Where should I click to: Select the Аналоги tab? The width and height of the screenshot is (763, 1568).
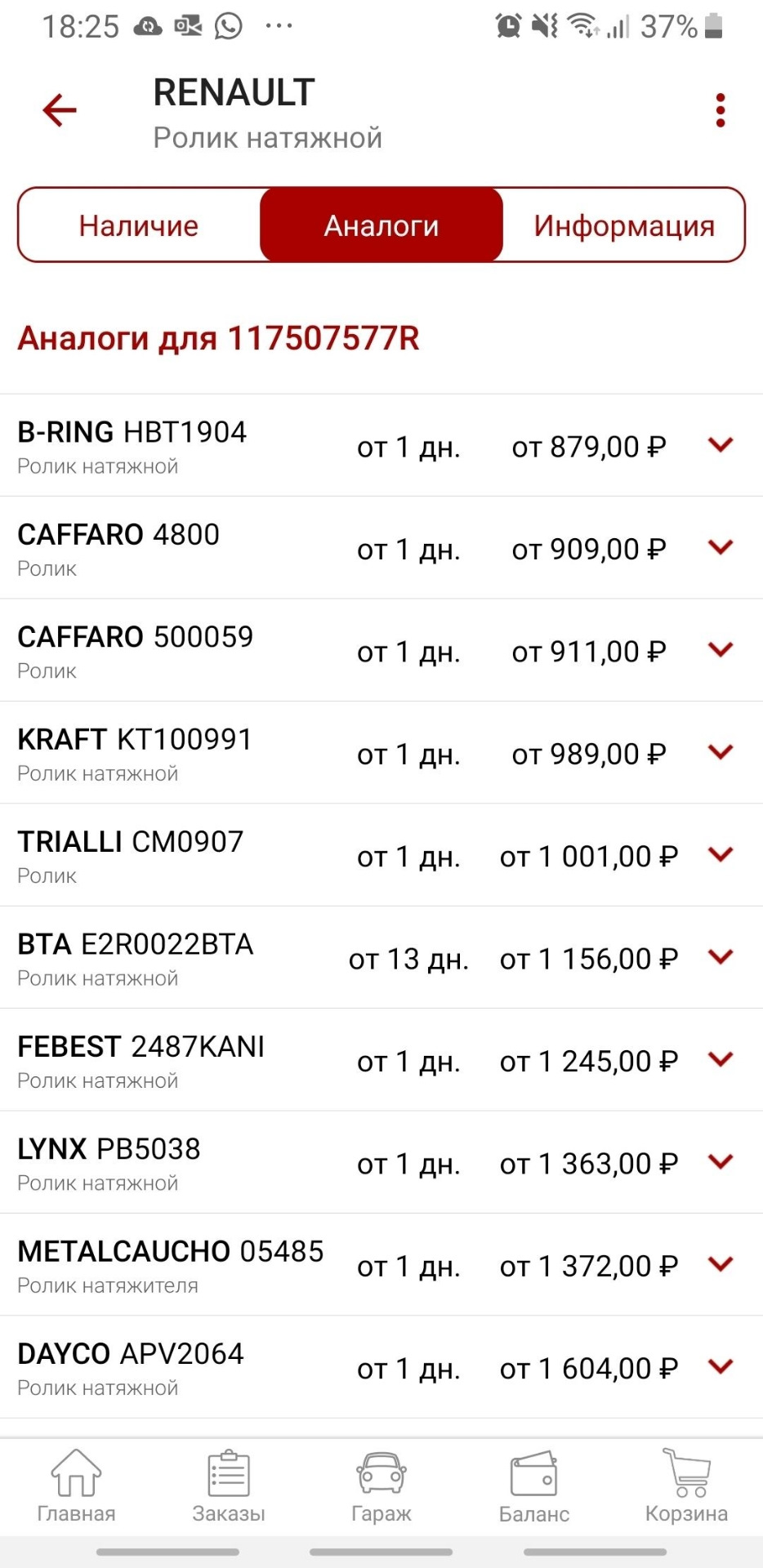click(381, 225)
